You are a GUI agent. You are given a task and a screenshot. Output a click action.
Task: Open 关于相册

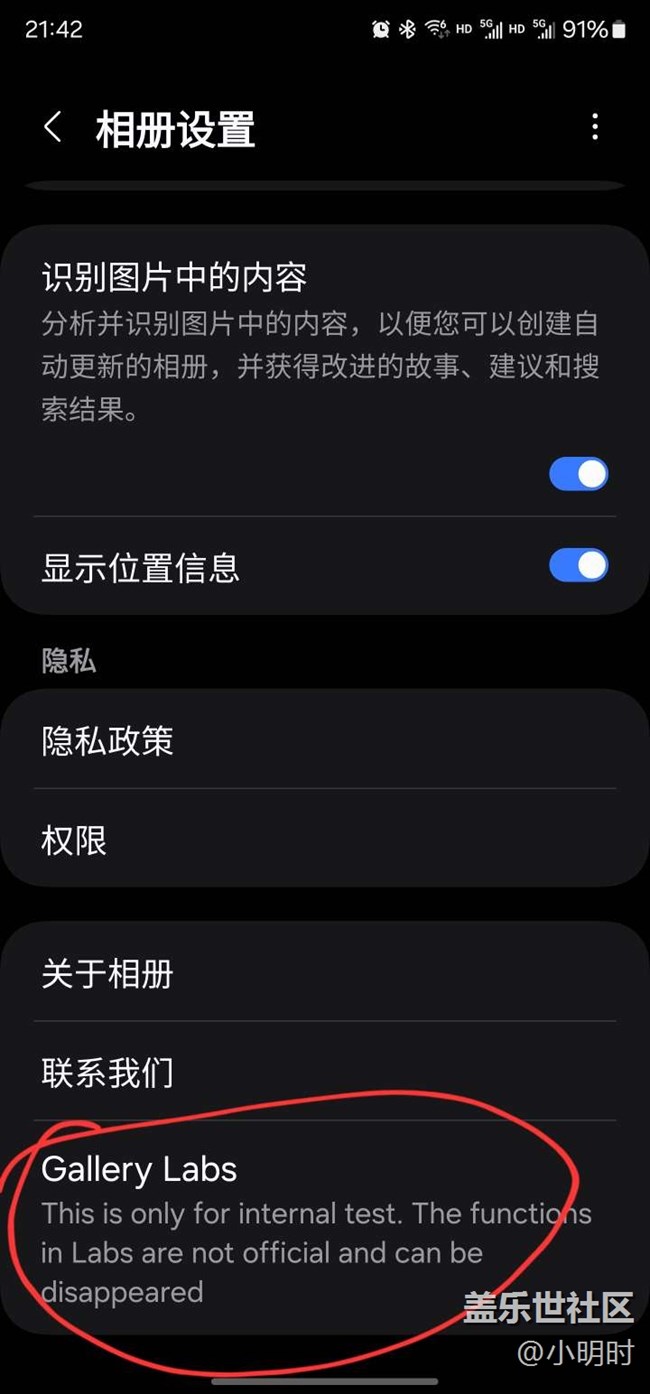pyautogui.click(x=325, y=973)
